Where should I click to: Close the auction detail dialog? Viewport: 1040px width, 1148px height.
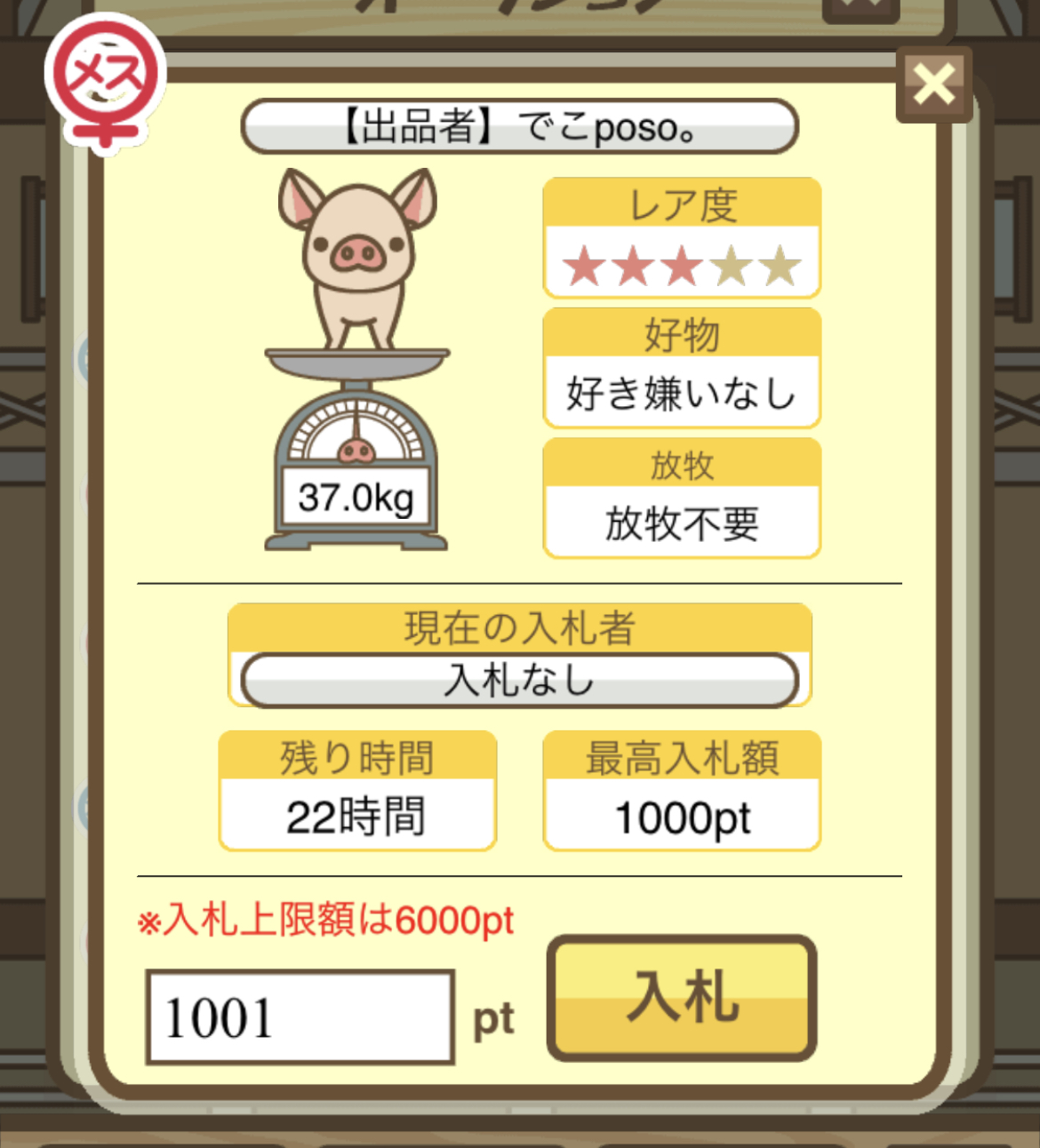(x=933, y=85)
